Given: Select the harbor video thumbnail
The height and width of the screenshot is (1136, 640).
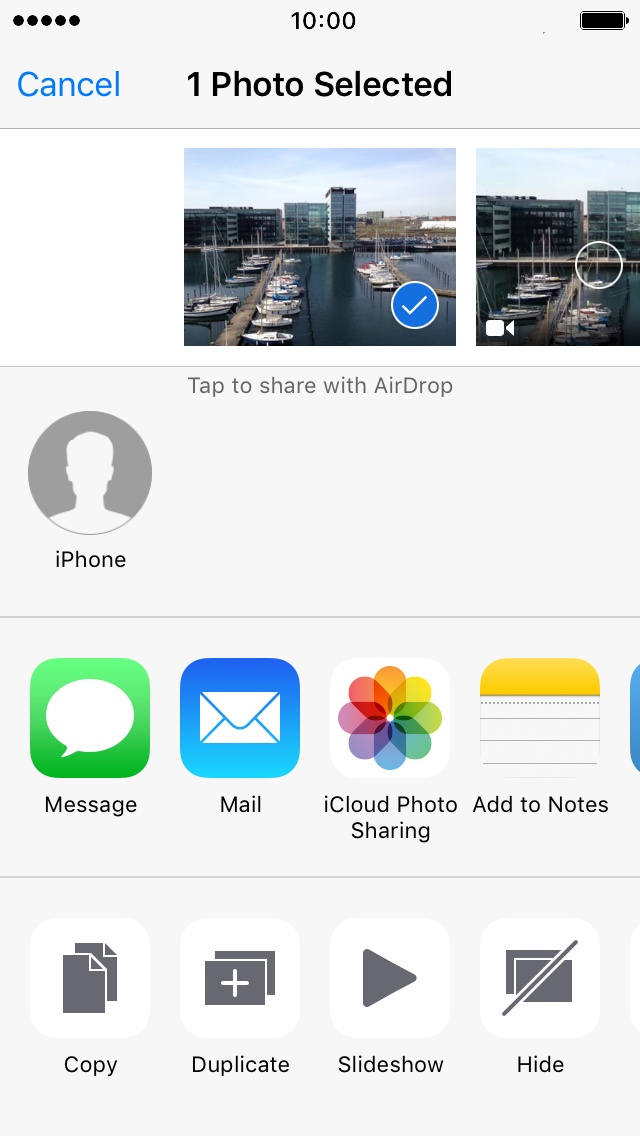Looking at the screenshot, I should click(x=558, y=247).
